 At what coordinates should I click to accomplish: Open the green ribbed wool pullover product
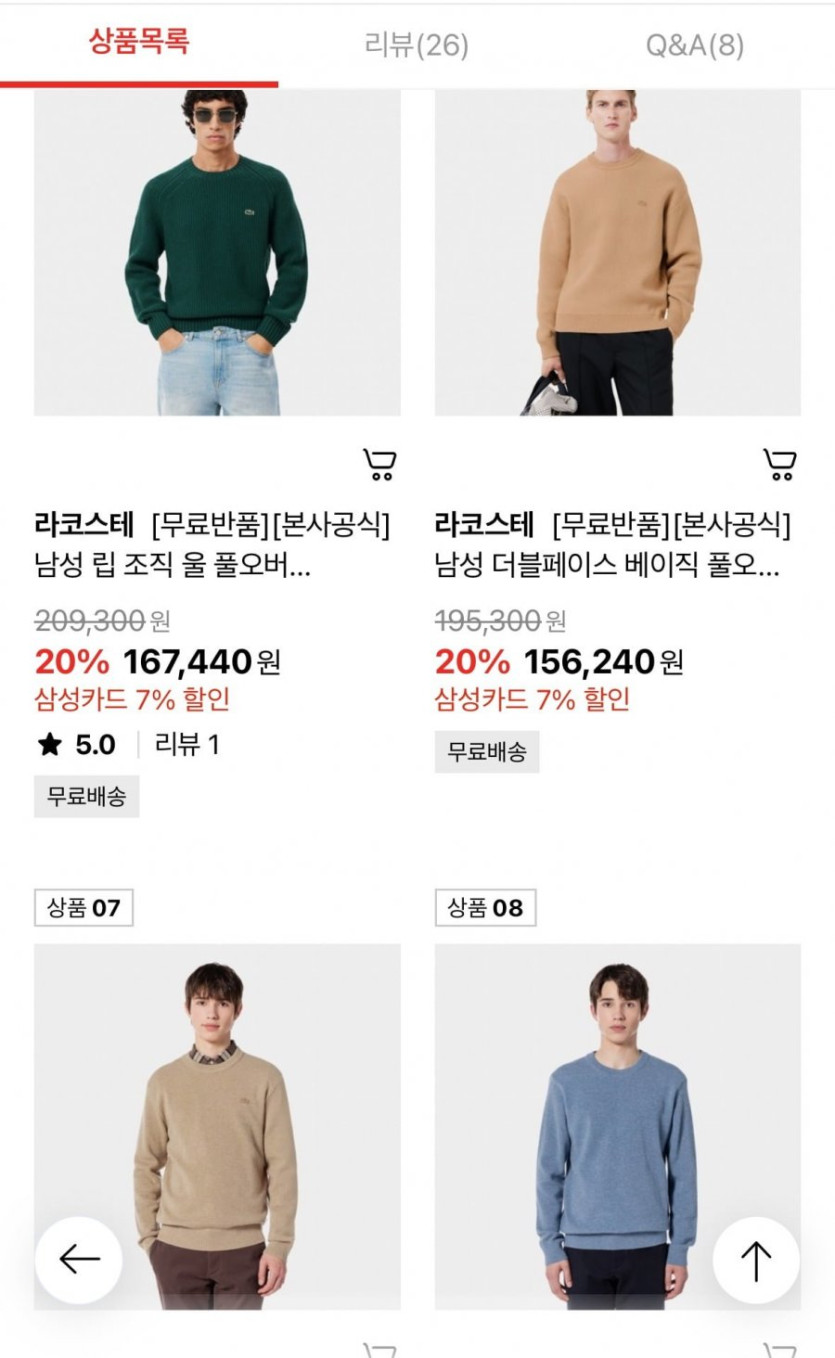tap(217, 252)
